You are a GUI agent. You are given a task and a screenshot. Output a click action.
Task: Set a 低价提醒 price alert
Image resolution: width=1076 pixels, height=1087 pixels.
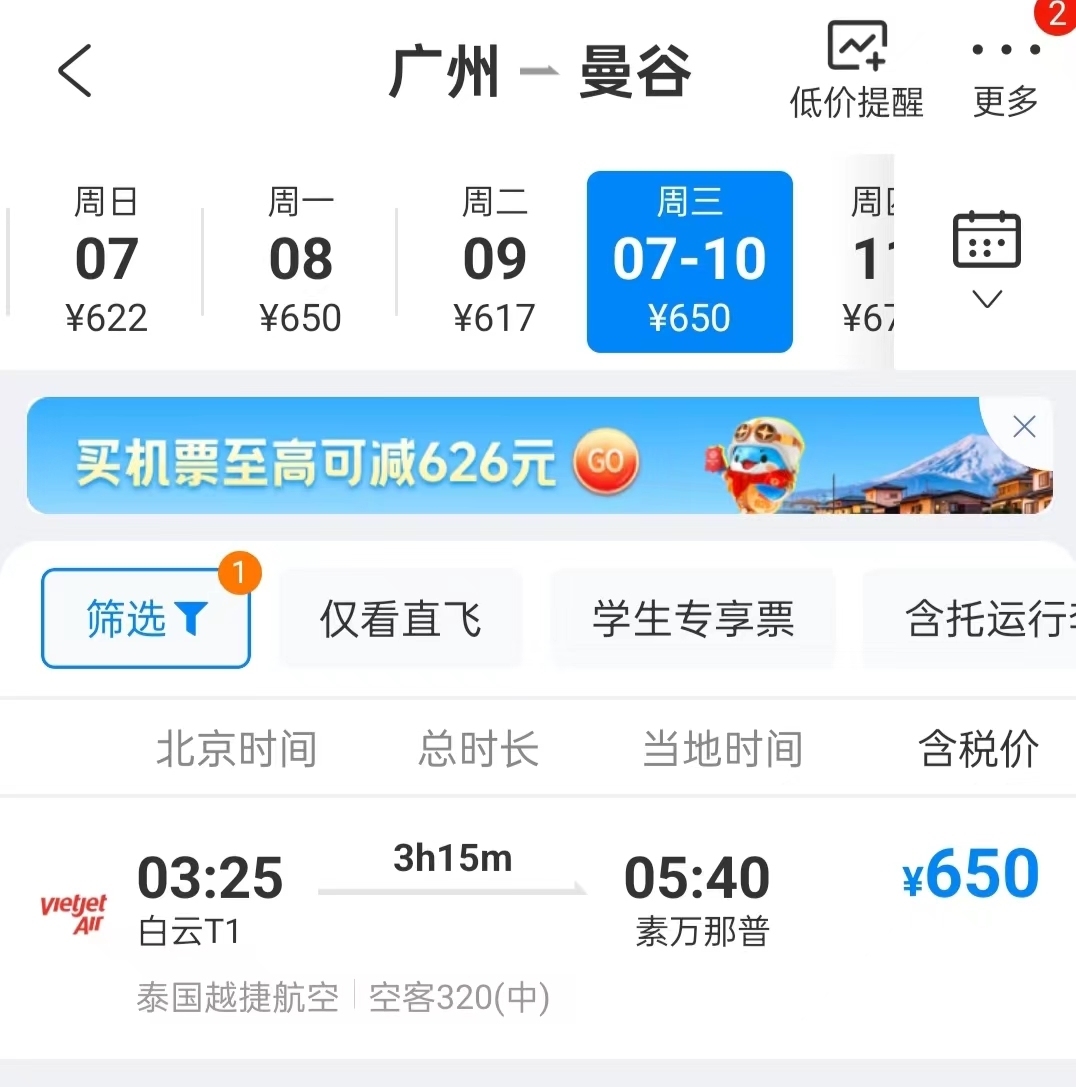point(856,71)
